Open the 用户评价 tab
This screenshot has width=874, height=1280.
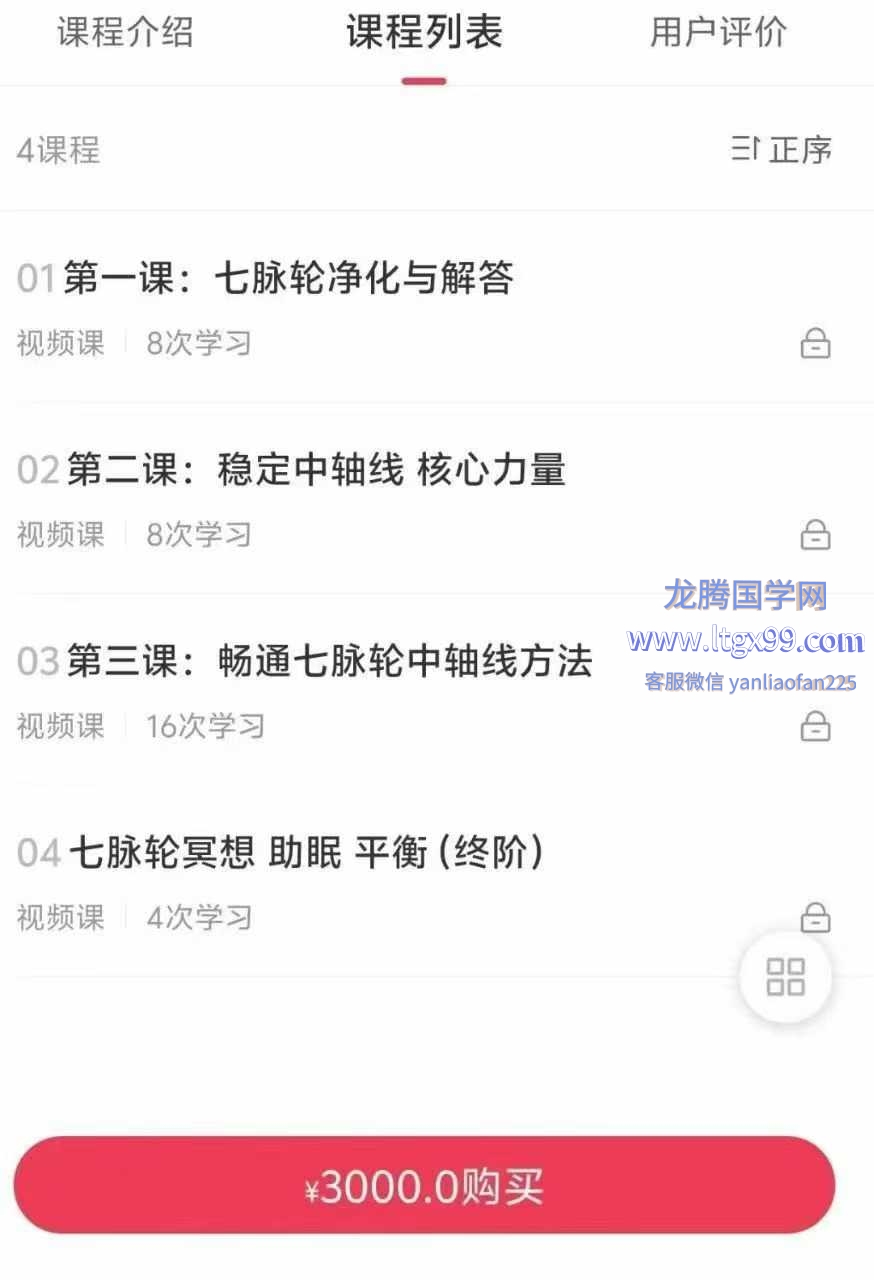tap(718, 32)
